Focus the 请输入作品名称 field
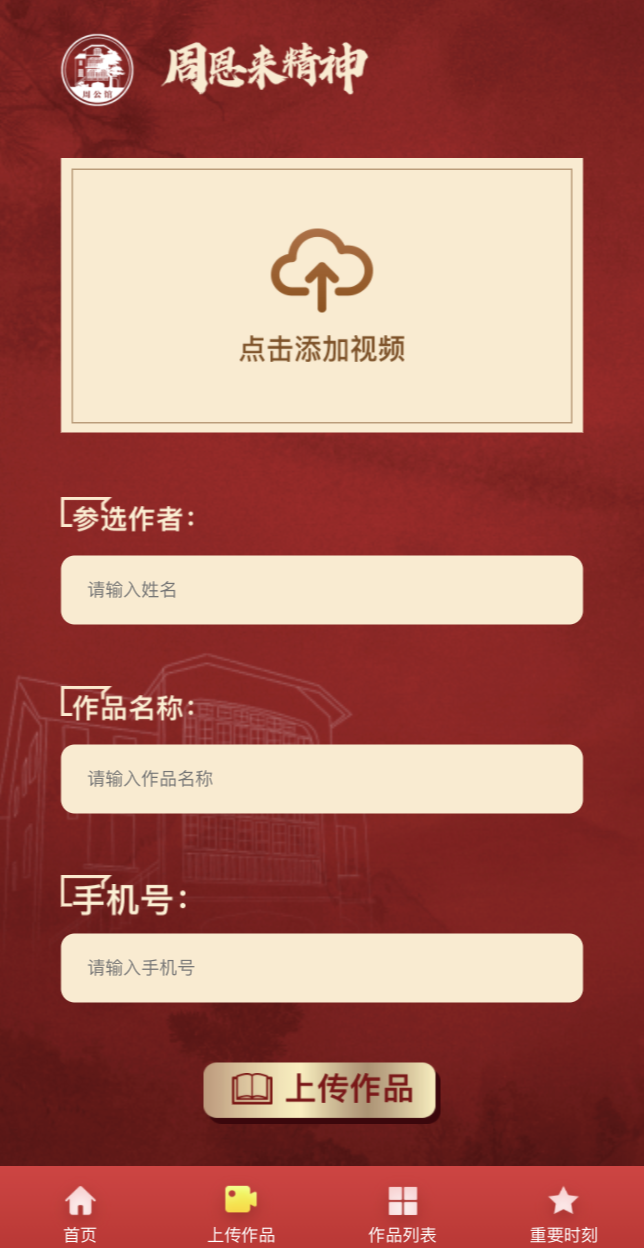Screen dimensions: 644x1248 coord(322,779)
